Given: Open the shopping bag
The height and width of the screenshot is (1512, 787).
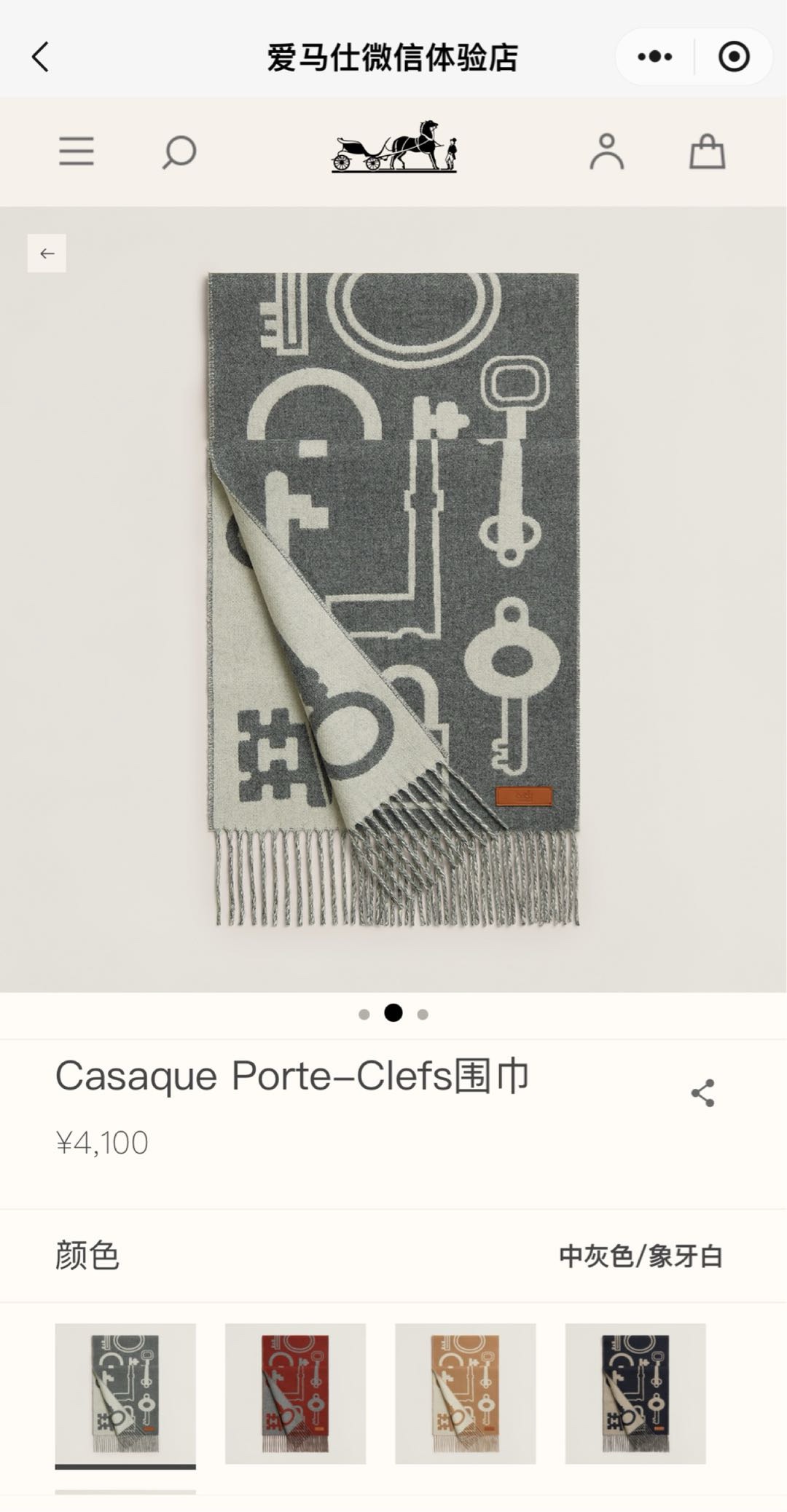Looking at the screenshot, I should (707, 151).
